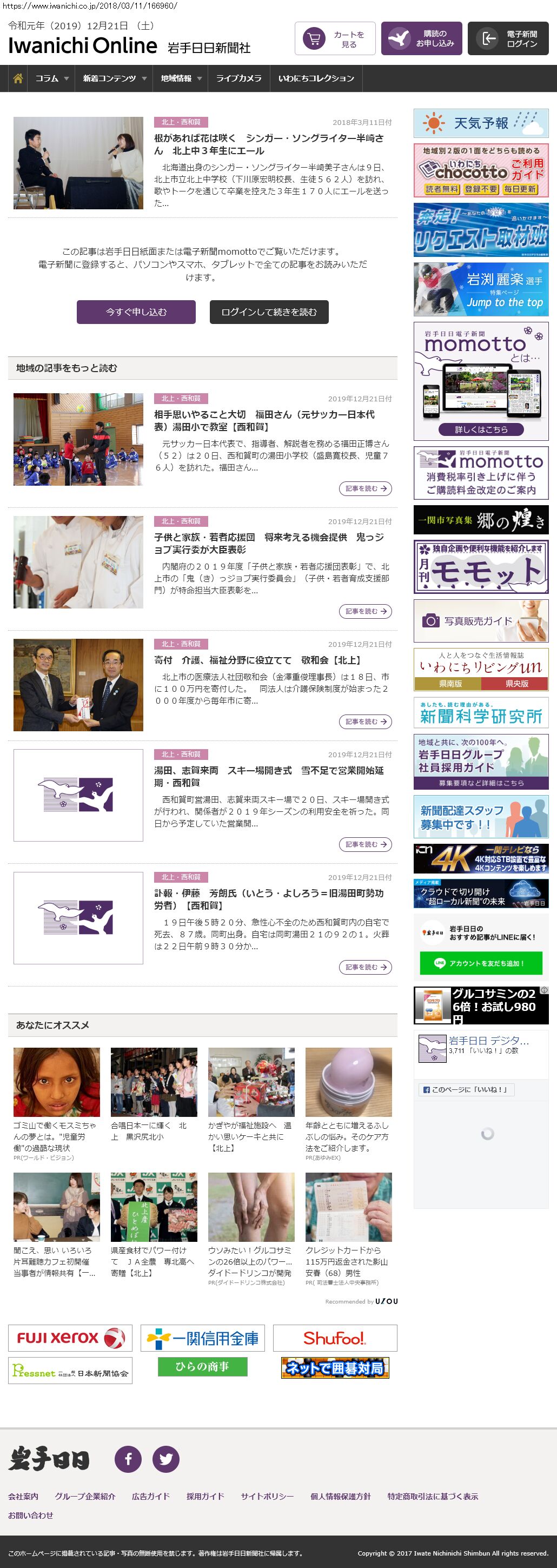The height and width of the screenshot is (1568, 557).
Task: Open いわにちコレクション page
Action: (x=316, y=78)
